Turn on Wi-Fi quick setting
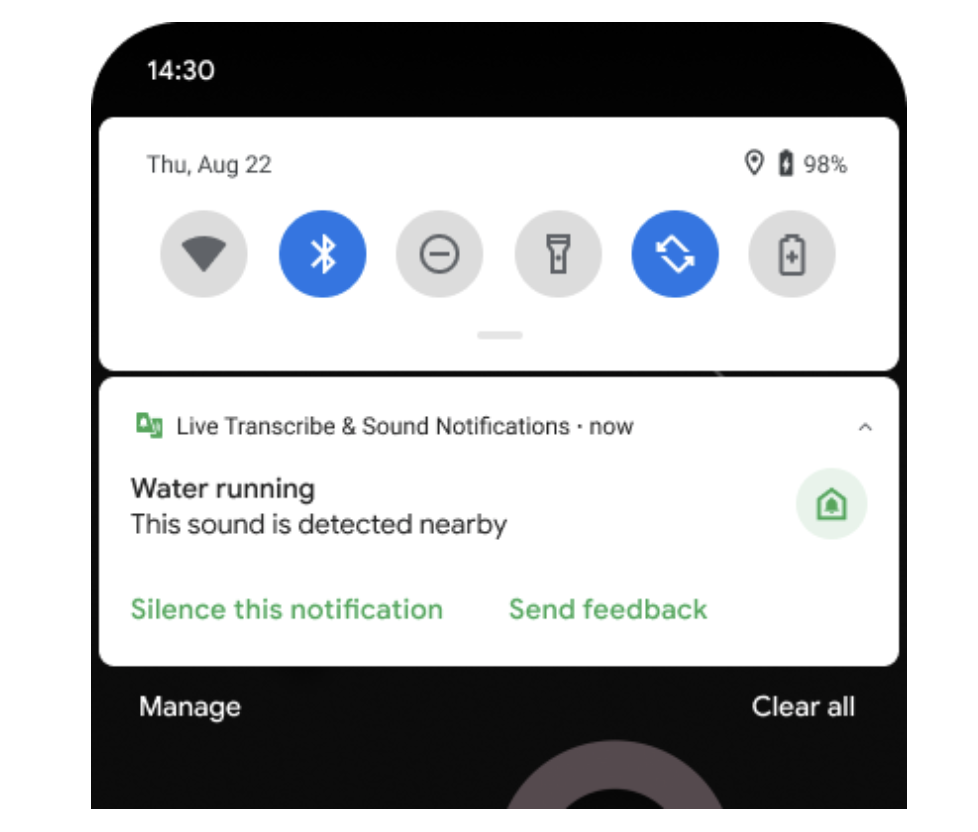Image resolution: width=978 pixels, height=832 pixels. click(x=204, y=255)
